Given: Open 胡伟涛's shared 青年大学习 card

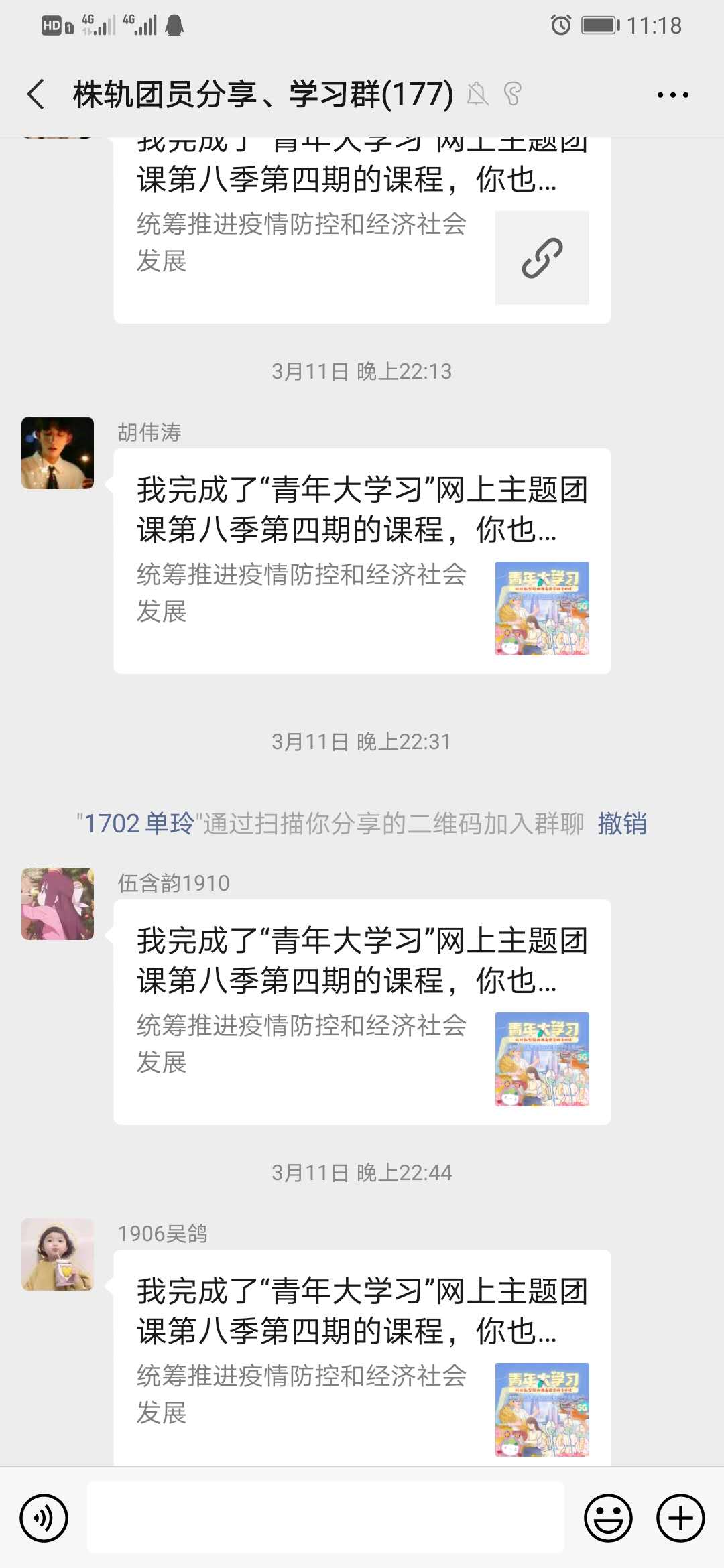Looking at the screenshot, I should point(362,561).
